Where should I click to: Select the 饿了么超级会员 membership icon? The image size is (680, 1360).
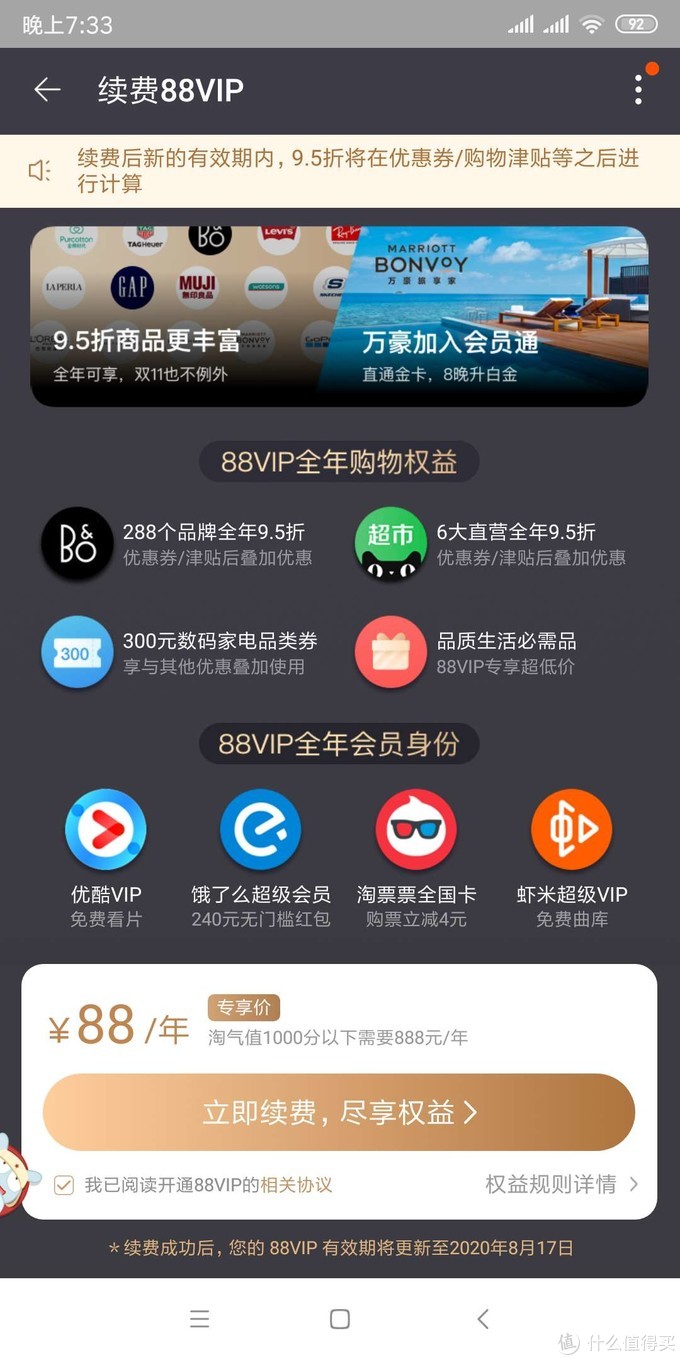pyautogui.click(x=261, y=830)
